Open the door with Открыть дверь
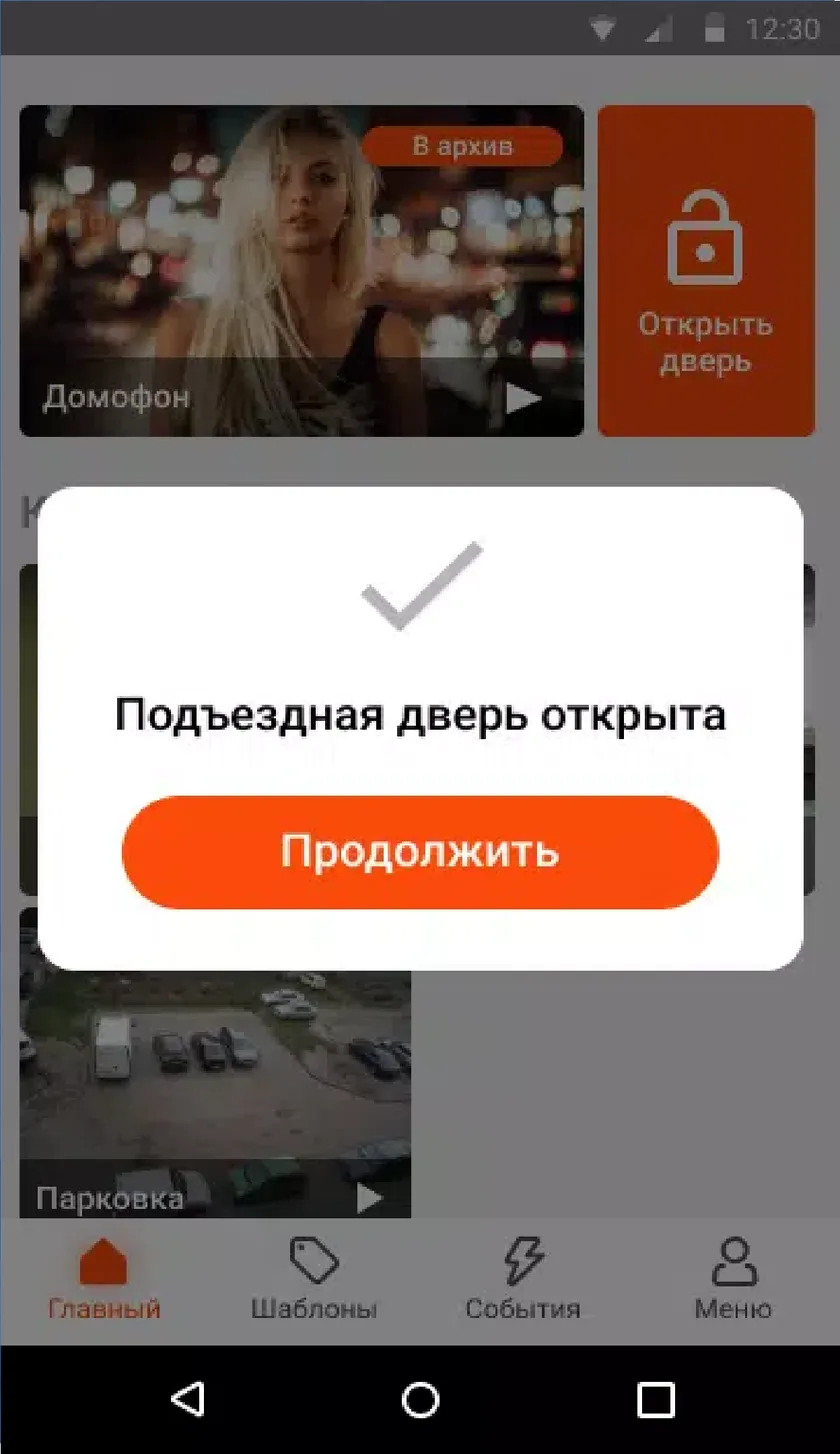The image size is (840, 1454). pyautogui.click(x=706, y=271)
